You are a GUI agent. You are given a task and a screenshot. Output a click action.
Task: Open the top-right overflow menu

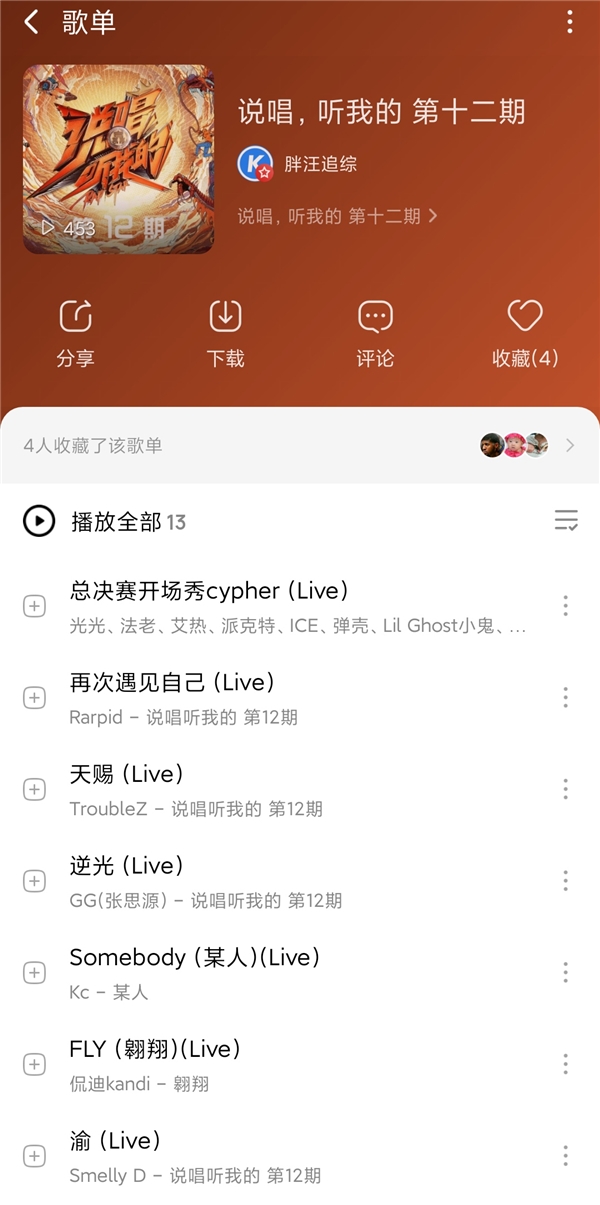[570, 22]
